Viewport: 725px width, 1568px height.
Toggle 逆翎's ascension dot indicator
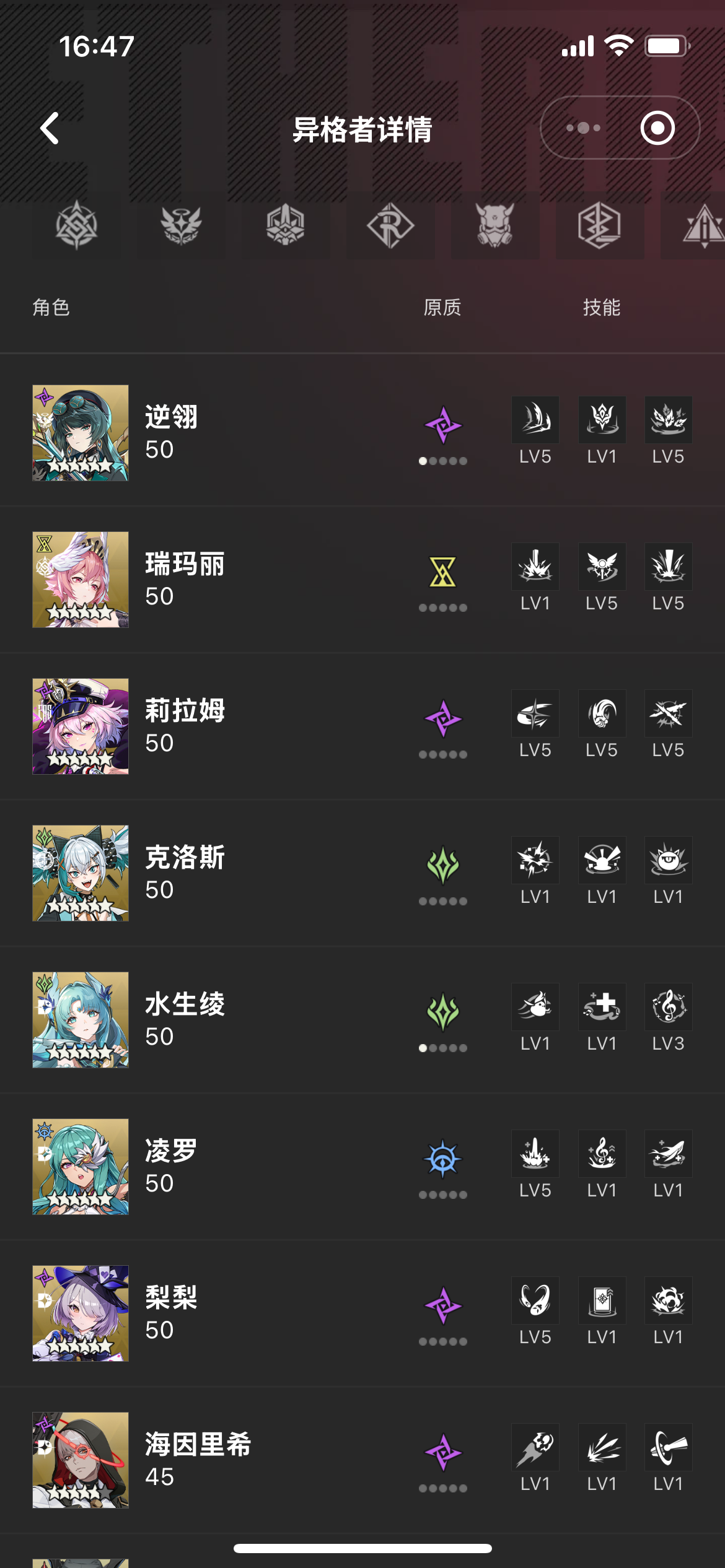[x=443, y=461]
